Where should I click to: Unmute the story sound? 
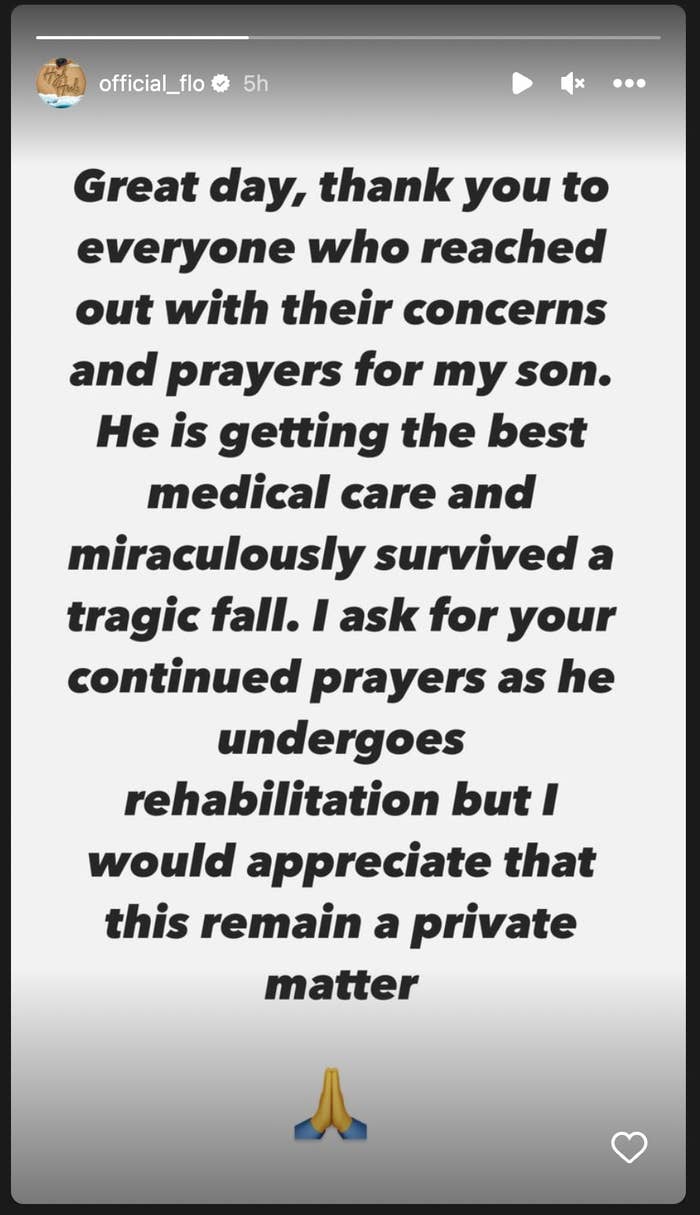point(573,83)
